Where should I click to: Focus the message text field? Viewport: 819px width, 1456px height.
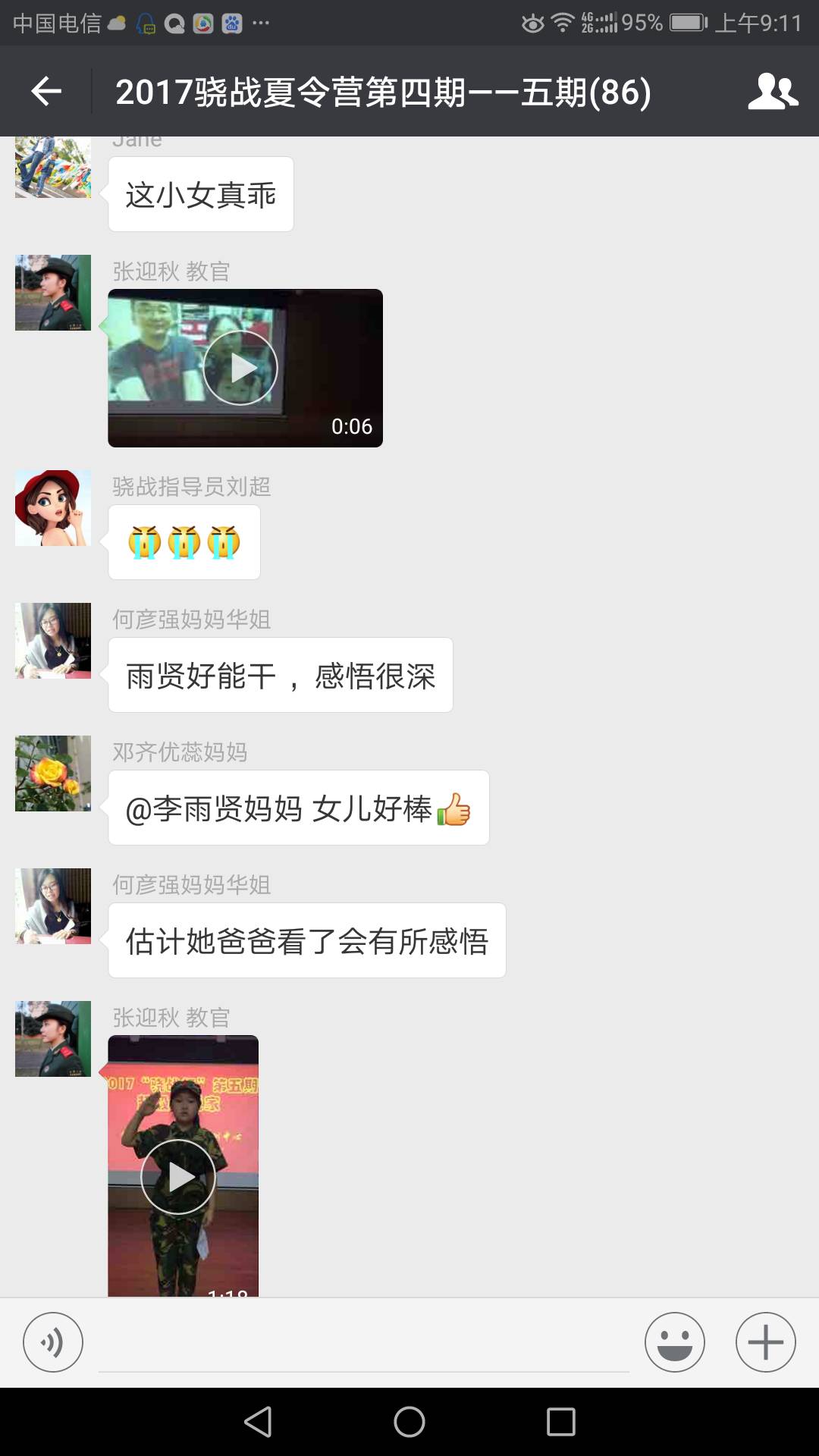point(364,1344)
